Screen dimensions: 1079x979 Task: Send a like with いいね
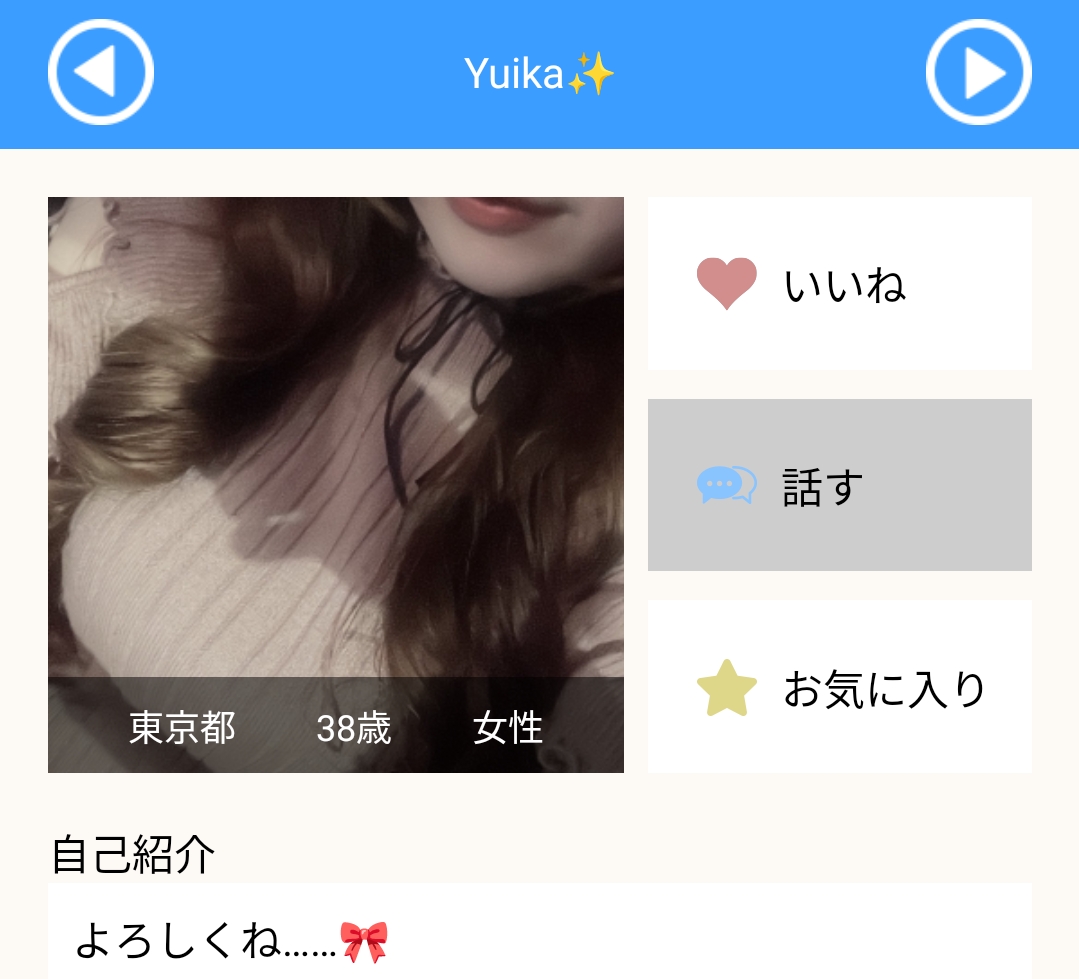839,284
